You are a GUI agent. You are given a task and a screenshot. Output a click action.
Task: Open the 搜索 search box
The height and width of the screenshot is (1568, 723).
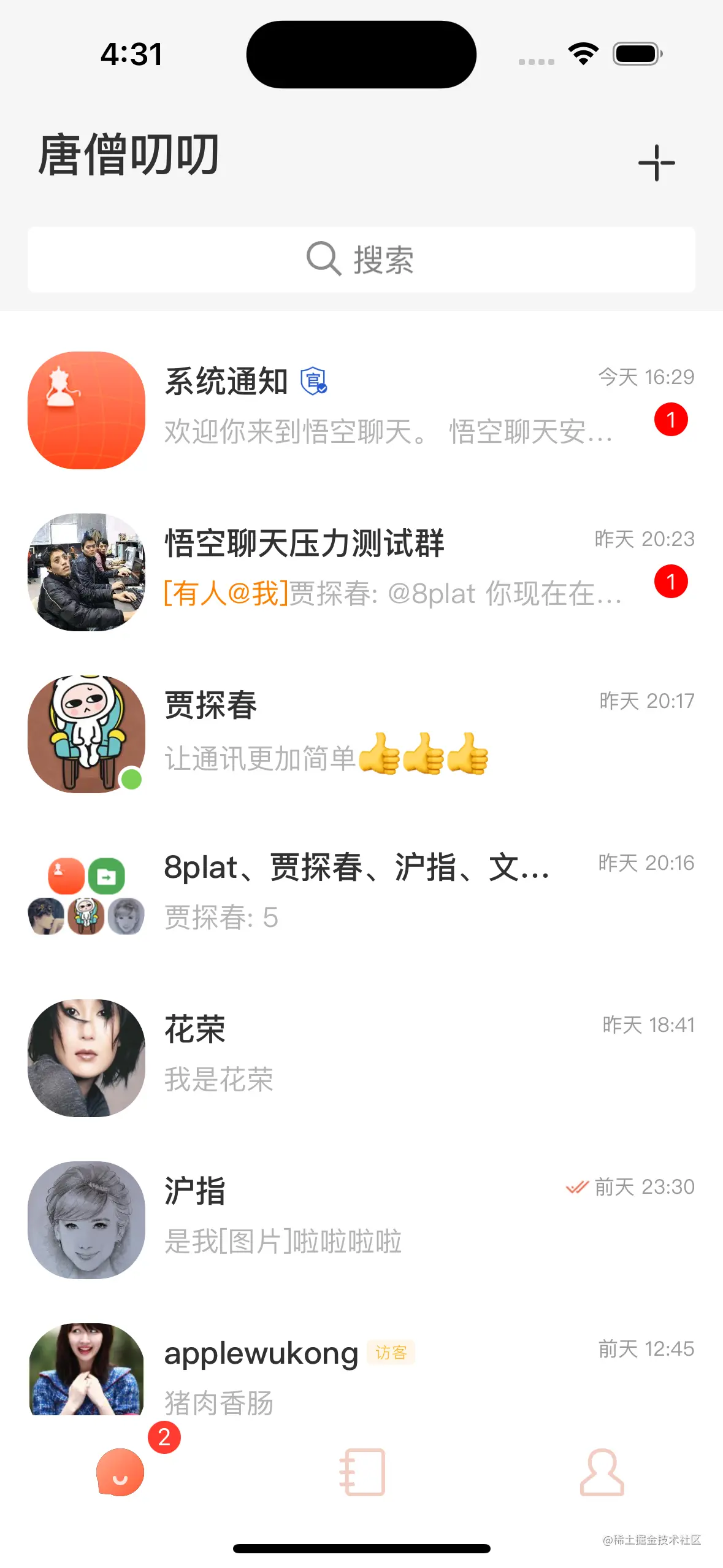[x=361, y=259]
